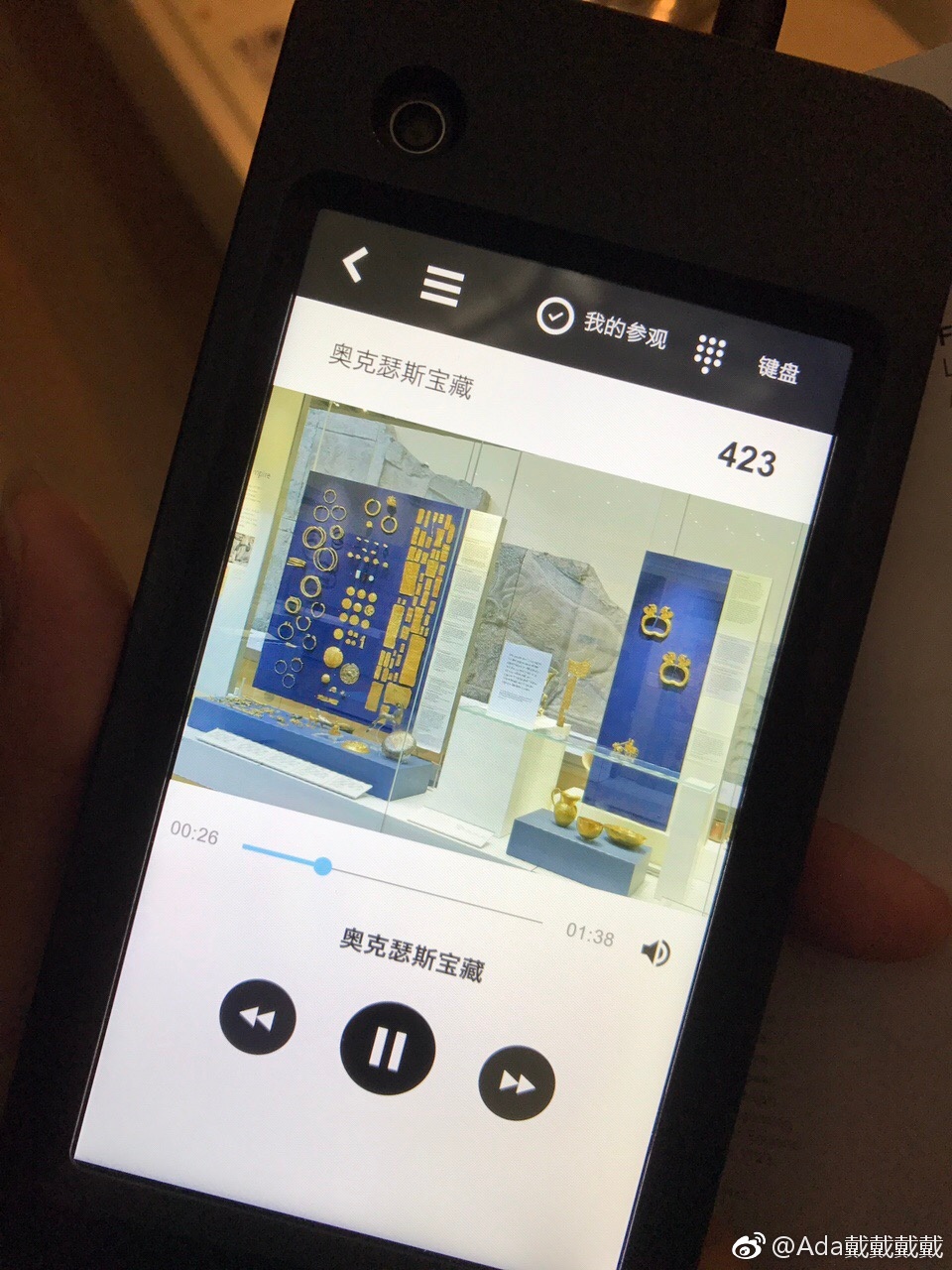Open the hamburger menu
Screen dimensions: 952x1270
tap(442, 286)
